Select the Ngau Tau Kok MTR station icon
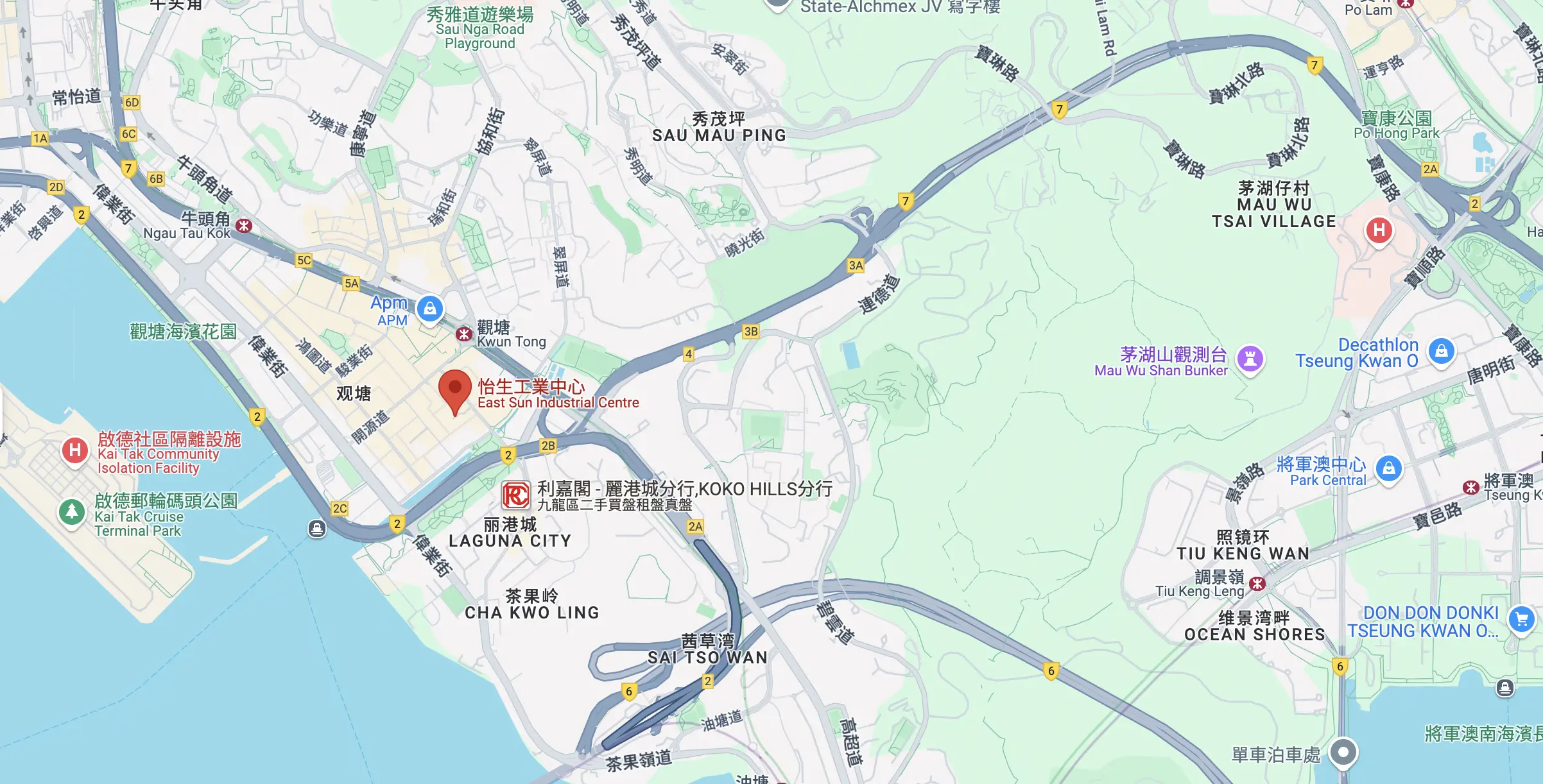Viewport: 1543px width, 784px height. point(244,226)
